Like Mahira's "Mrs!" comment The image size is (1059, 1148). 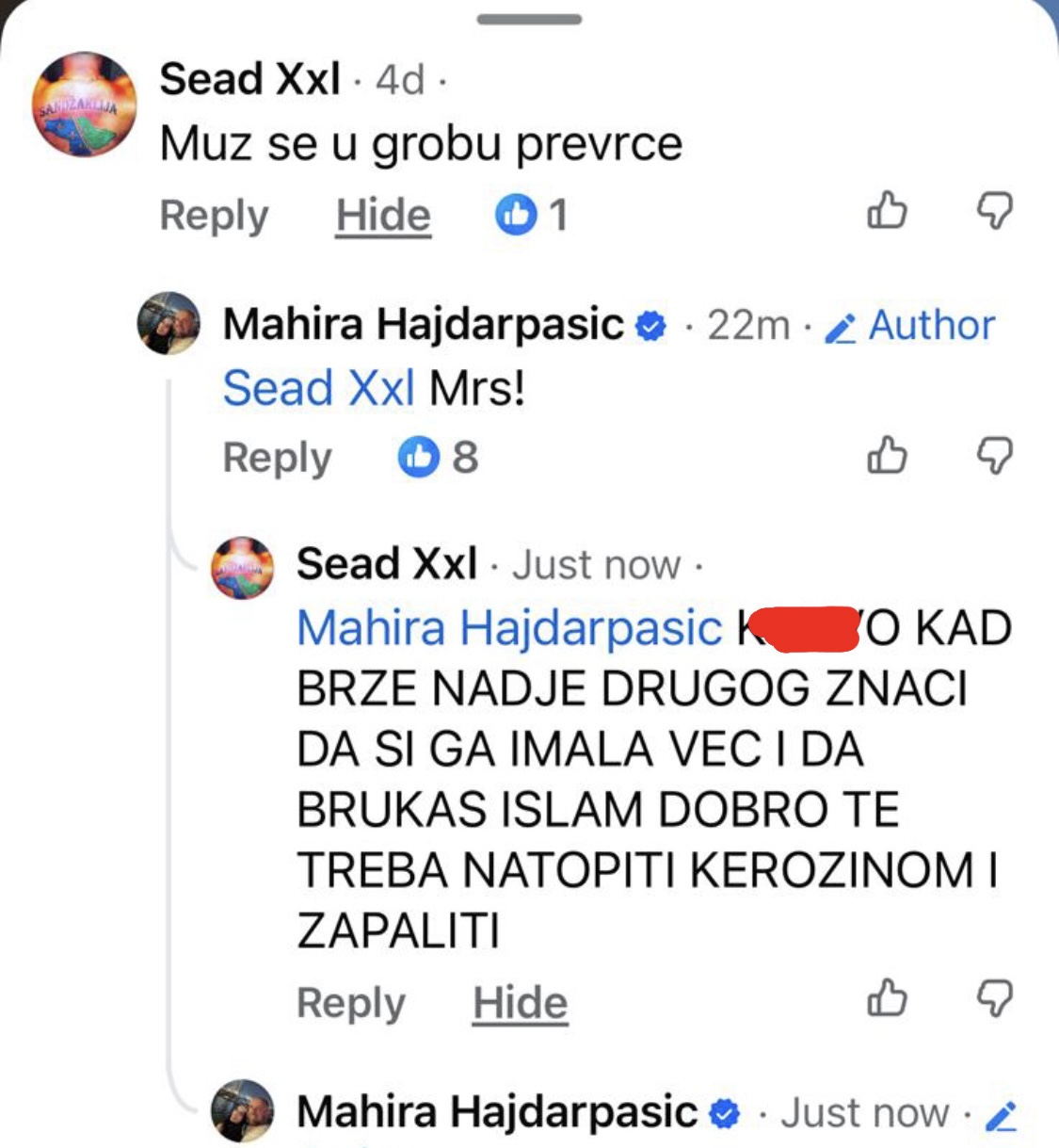(x=887, y=457)
